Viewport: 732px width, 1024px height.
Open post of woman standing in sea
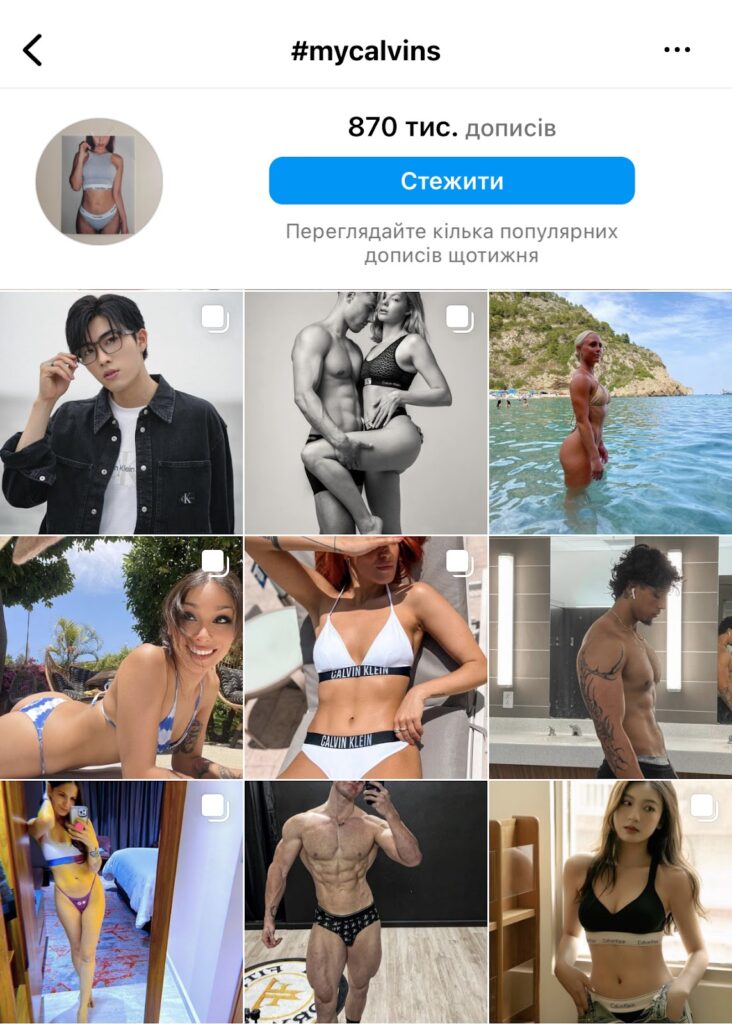point(610,413)
